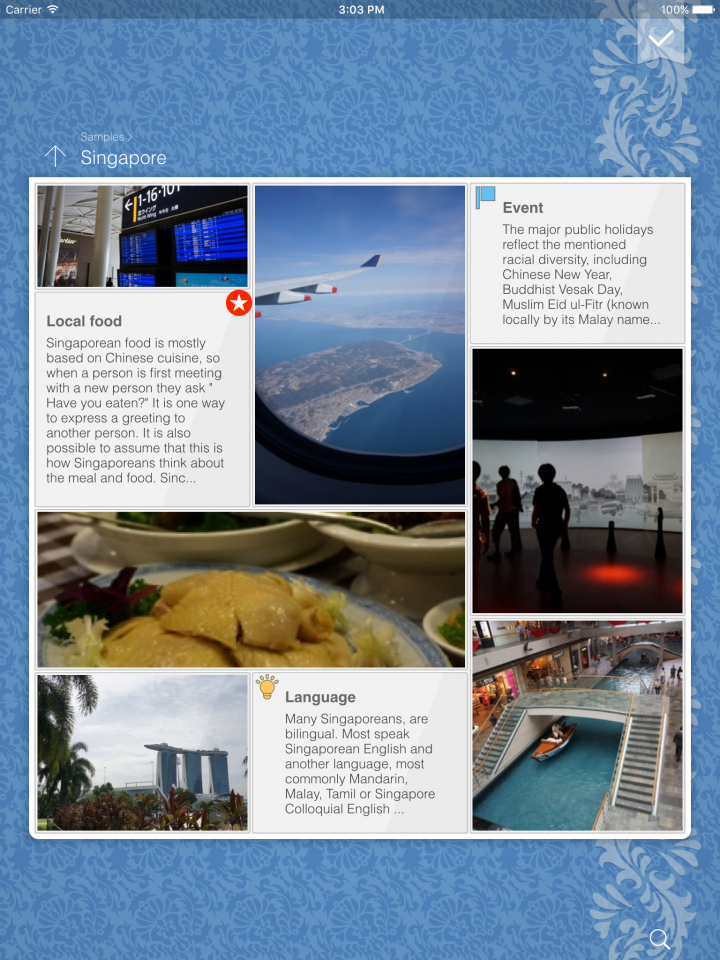
Task: Open the Samples breadcrumb link
Action: tap(104, 137)
